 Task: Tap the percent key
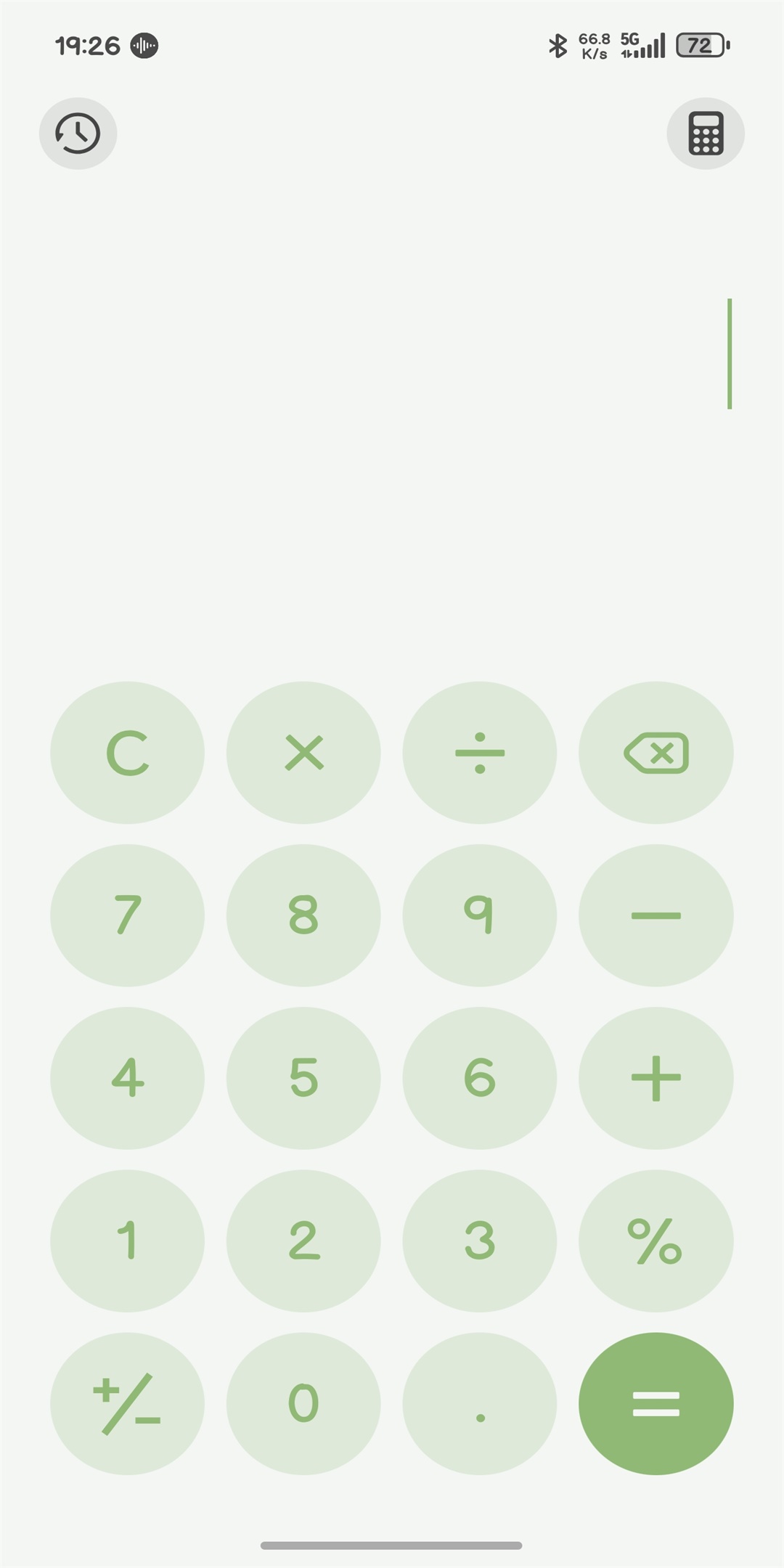point(656,1240)
